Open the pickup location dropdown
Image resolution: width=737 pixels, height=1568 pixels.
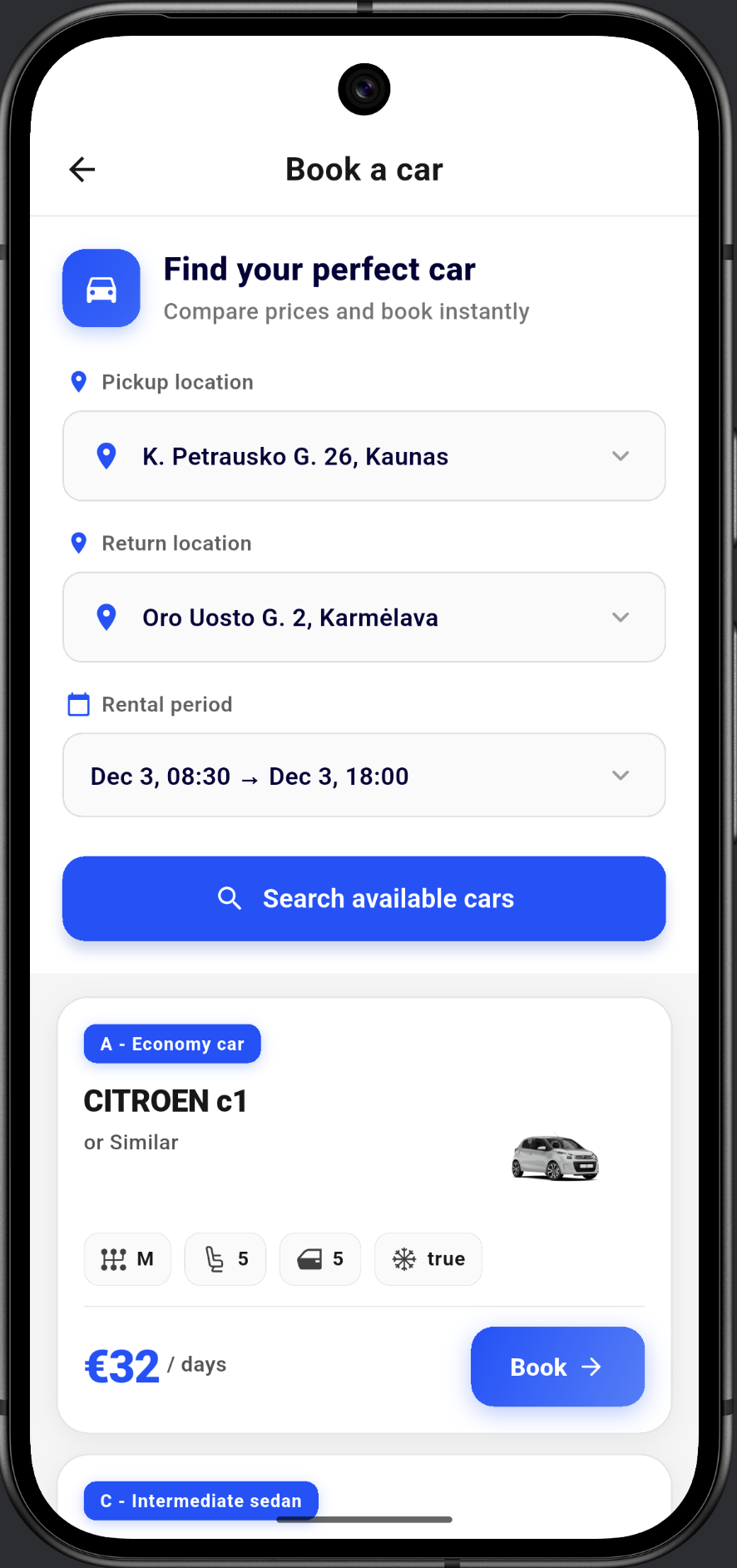click(364, 456)
